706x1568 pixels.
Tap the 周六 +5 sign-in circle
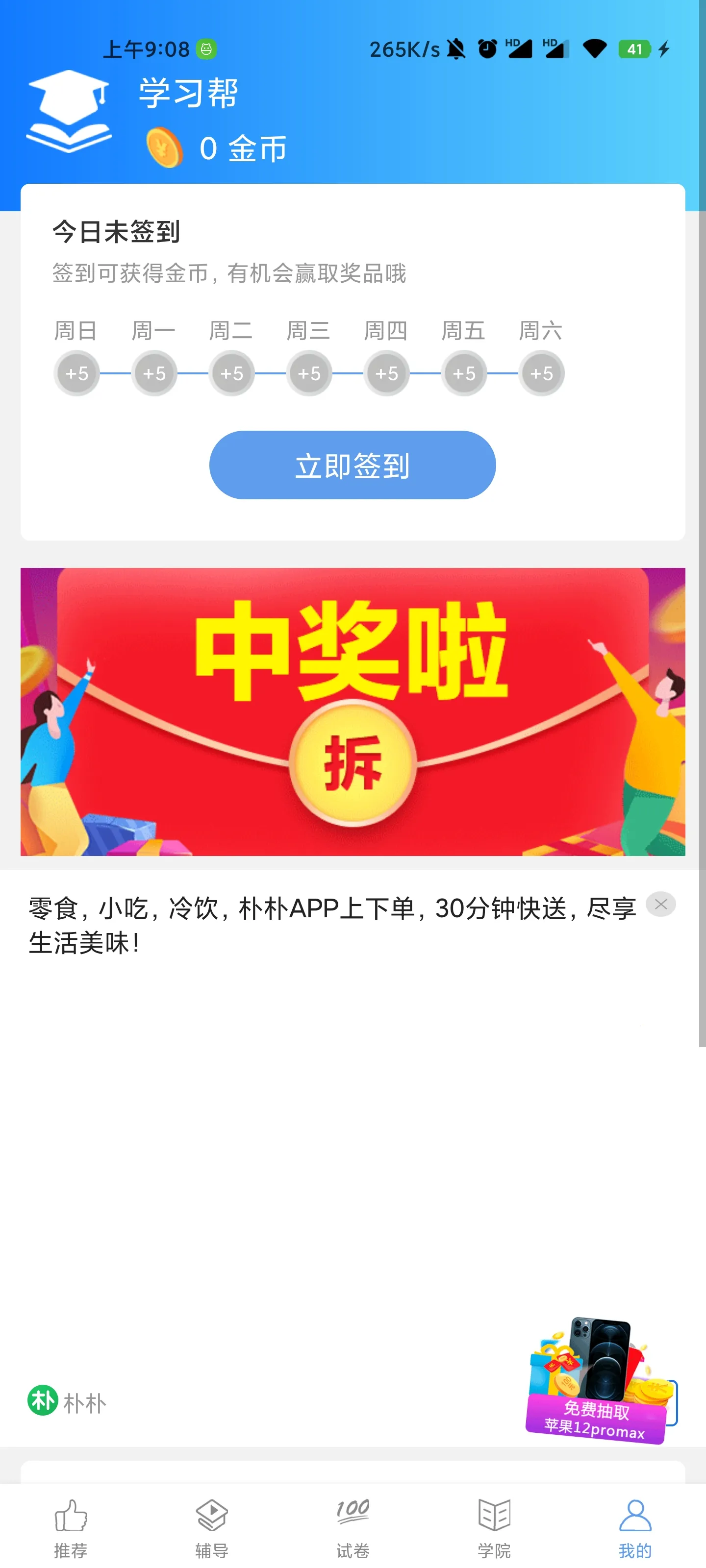(540, 373)
